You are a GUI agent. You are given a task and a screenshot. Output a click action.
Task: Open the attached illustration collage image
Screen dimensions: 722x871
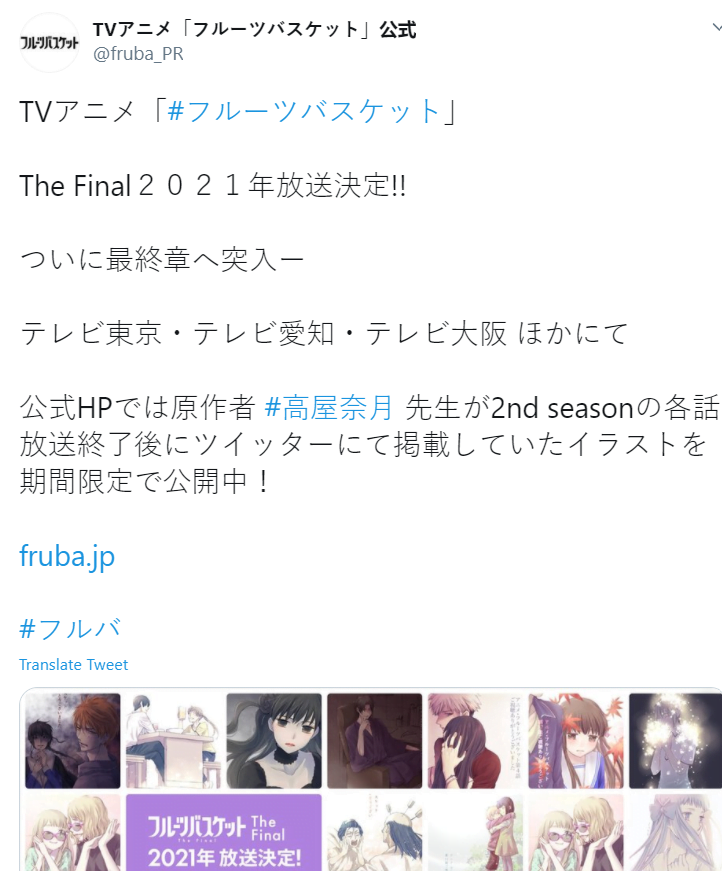[x=370, y=779]
